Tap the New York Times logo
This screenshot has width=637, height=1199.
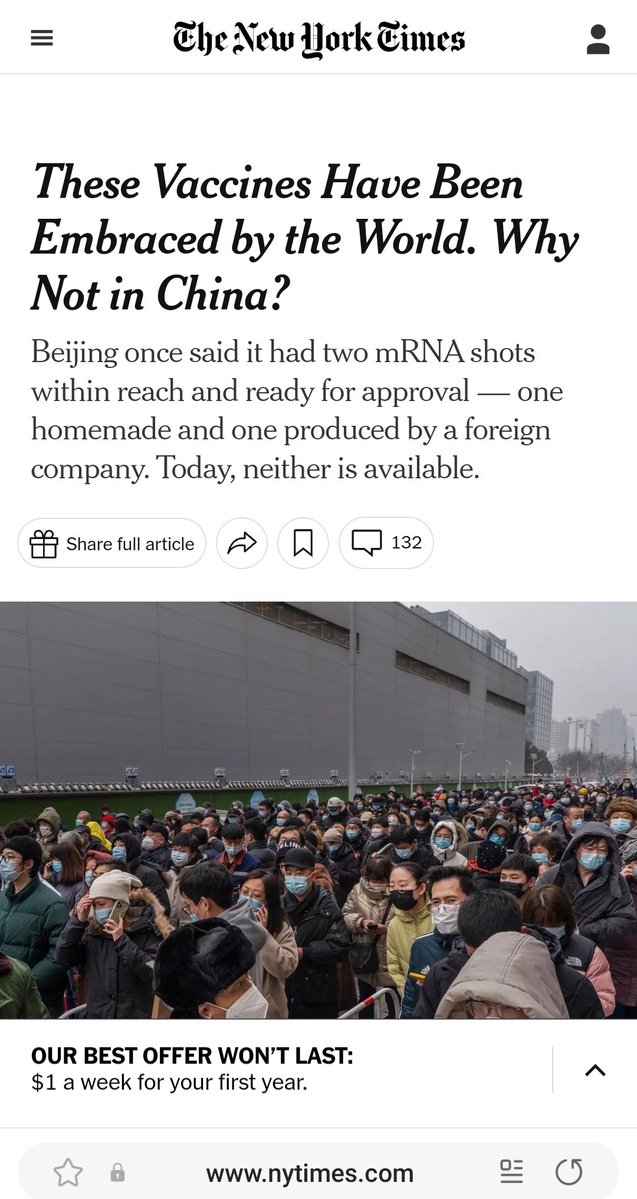(319, 39)
